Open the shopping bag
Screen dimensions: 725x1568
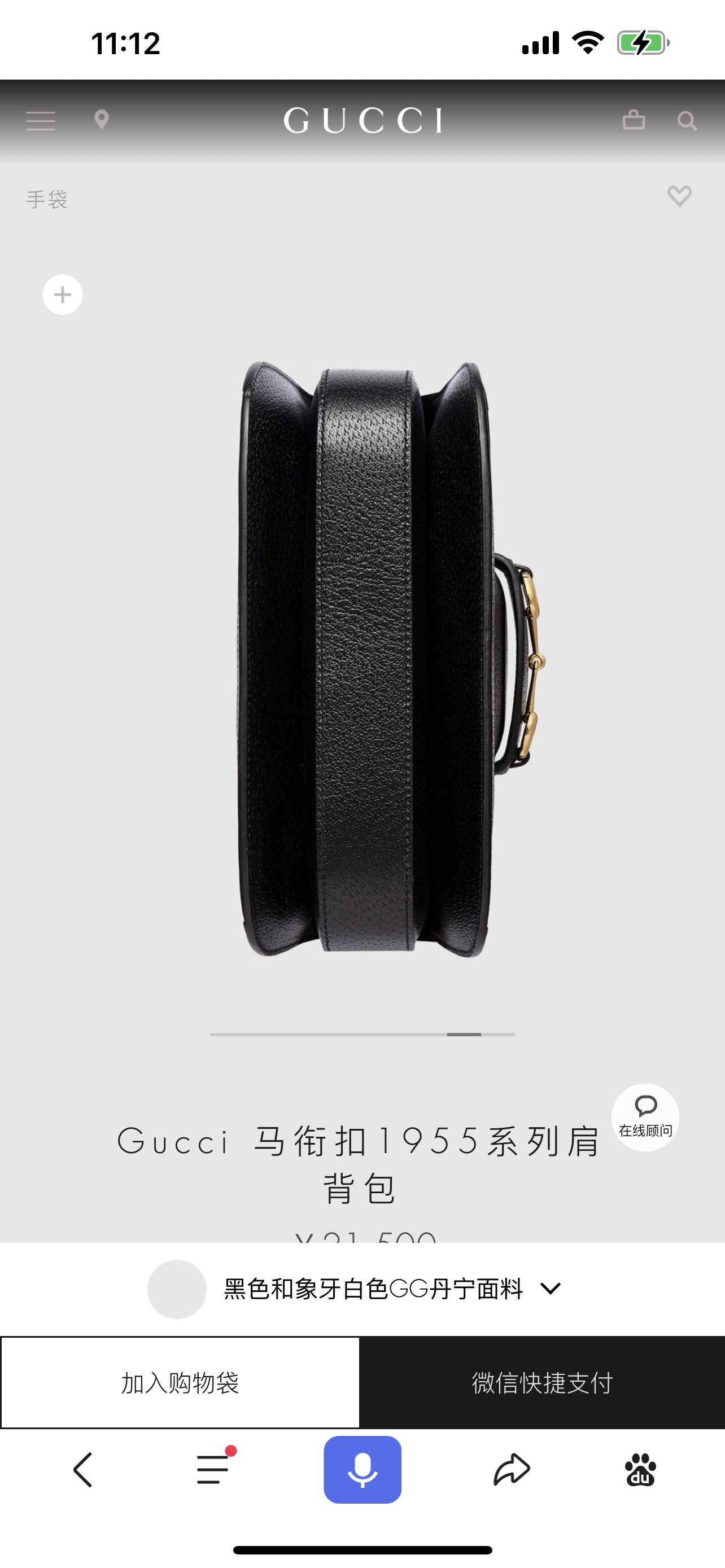coord(634,119)
